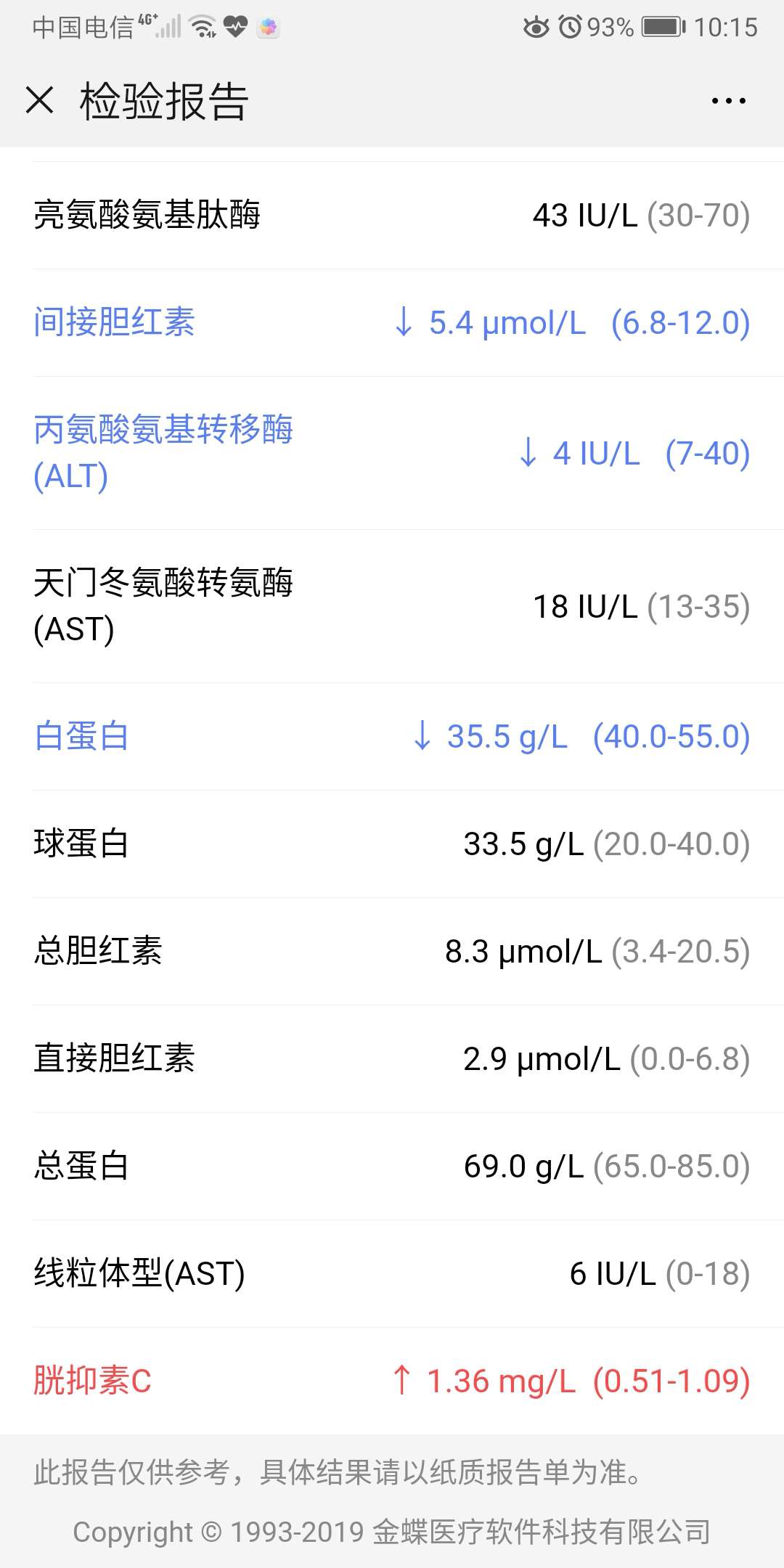Click the ALT (丙氨酸氨基转移酶) result
The image size is (784, 1568).
392,454
